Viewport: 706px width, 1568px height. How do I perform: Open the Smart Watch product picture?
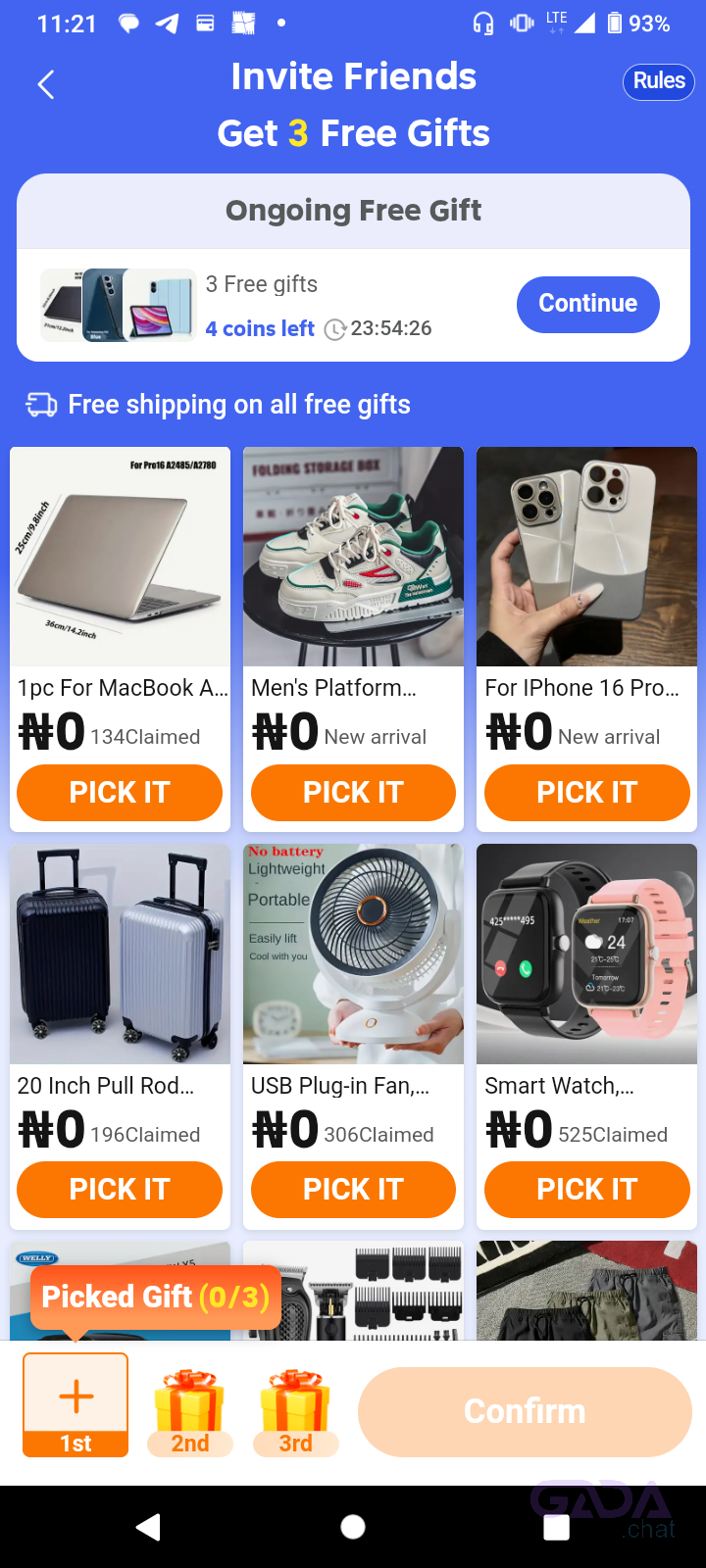[586, 954]
